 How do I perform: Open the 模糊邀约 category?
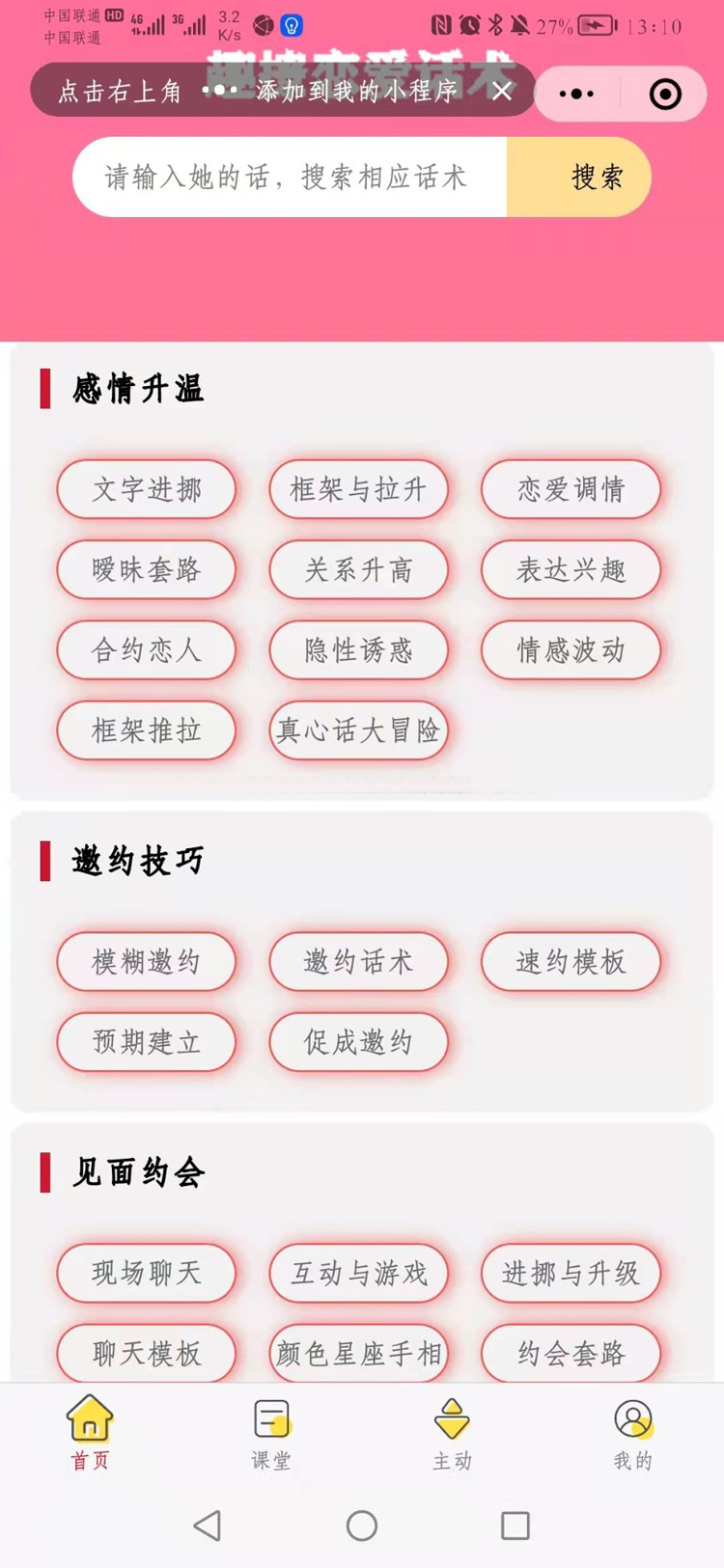[147, 961]
